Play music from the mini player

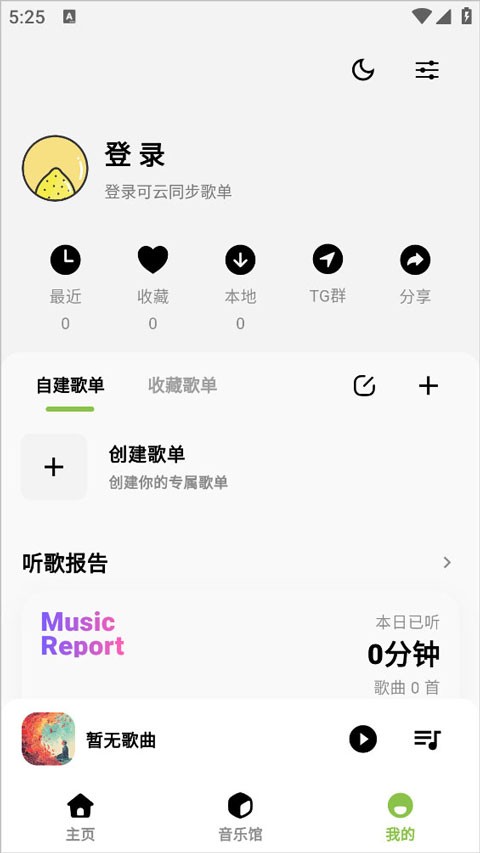[x=363, y=739]
